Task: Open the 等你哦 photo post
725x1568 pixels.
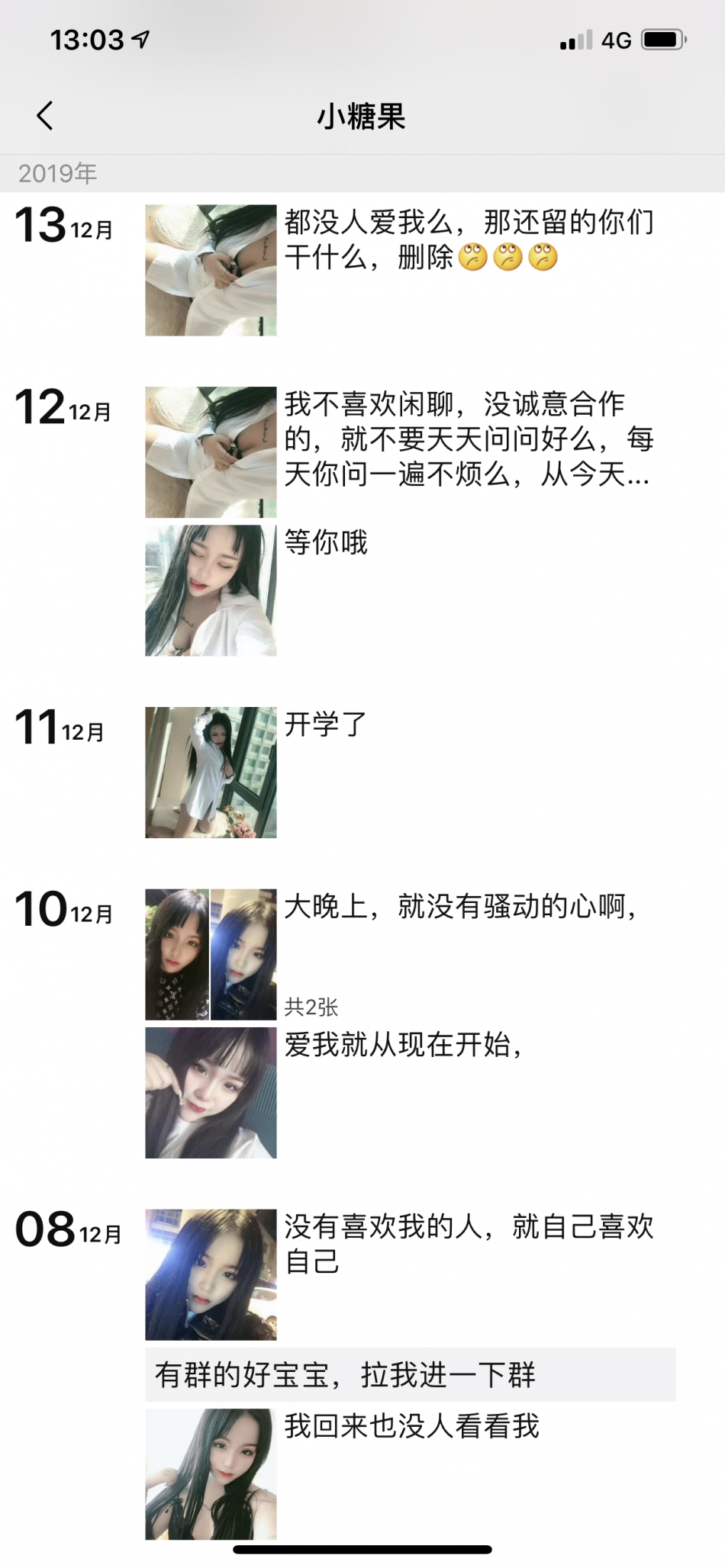Action: (211, 590)
